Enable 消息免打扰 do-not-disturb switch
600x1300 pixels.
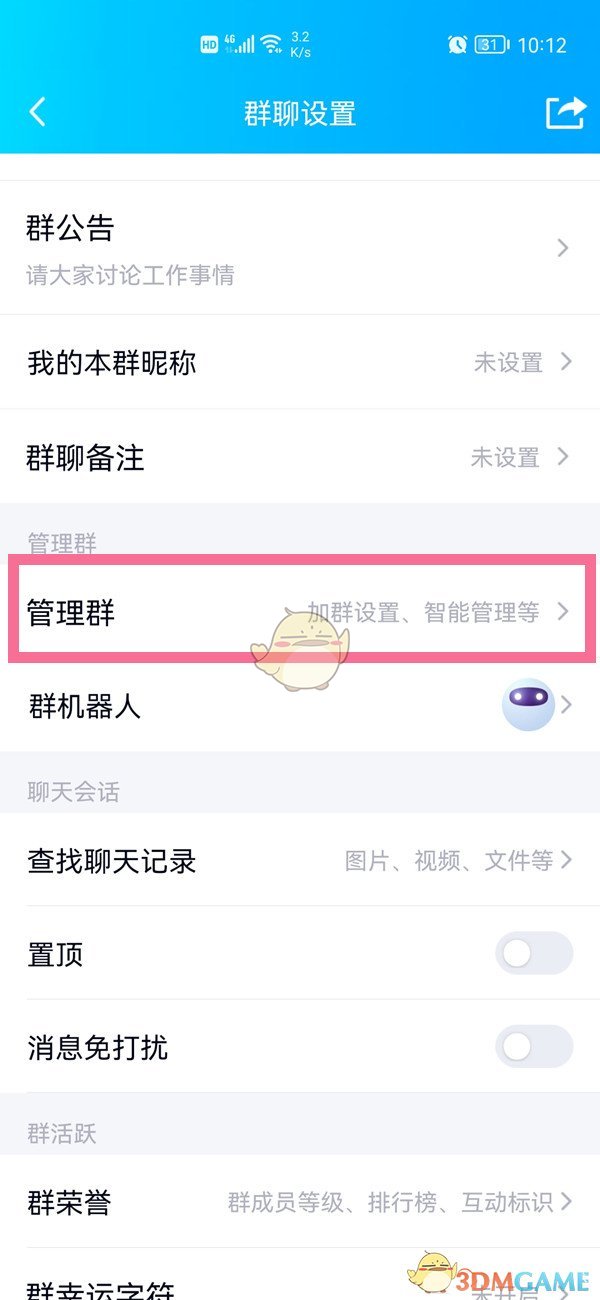coord(533,1047)
